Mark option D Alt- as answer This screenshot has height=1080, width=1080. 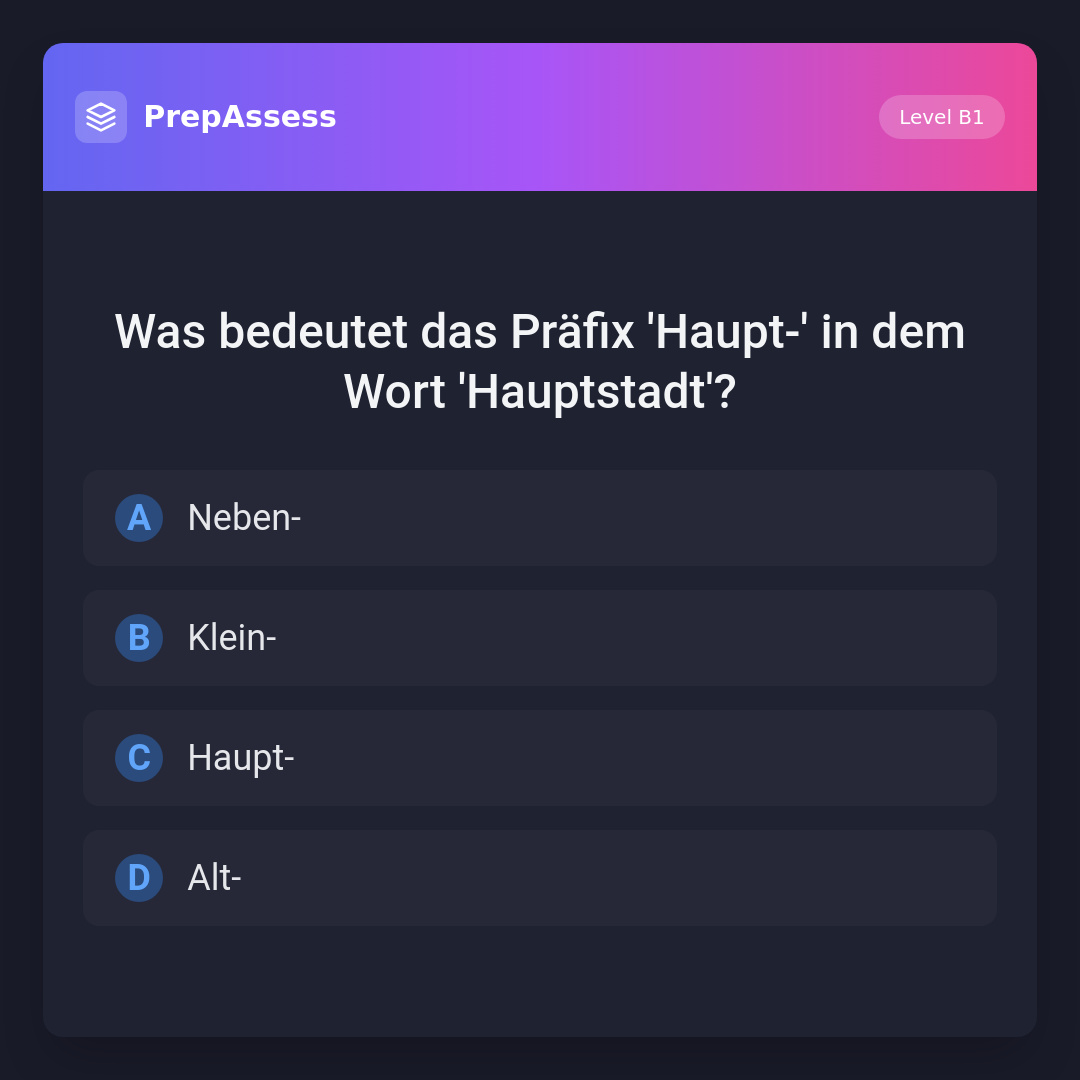point(540,878)
